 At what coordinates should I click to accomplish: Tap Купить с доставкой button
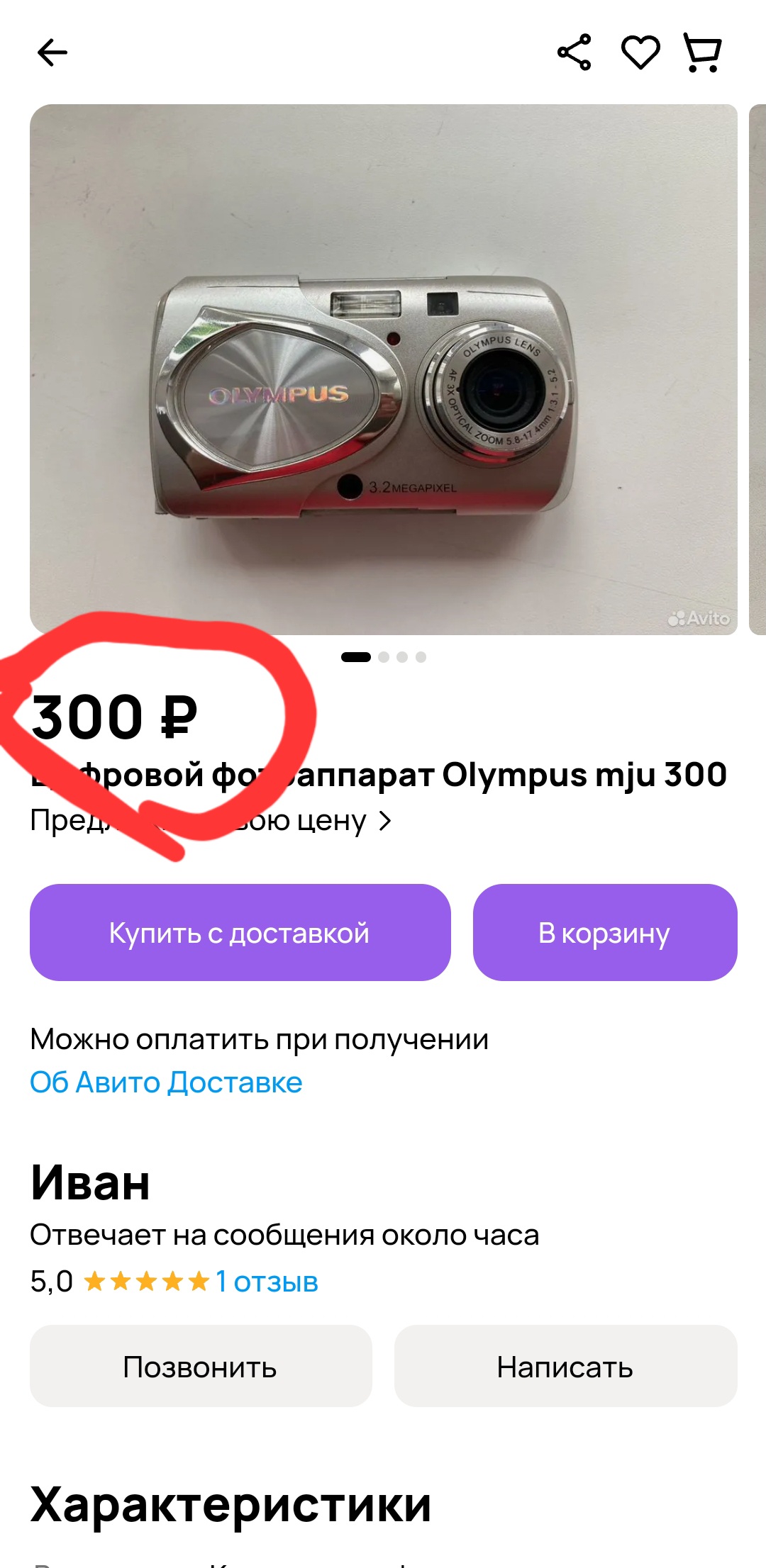(240, 932)
